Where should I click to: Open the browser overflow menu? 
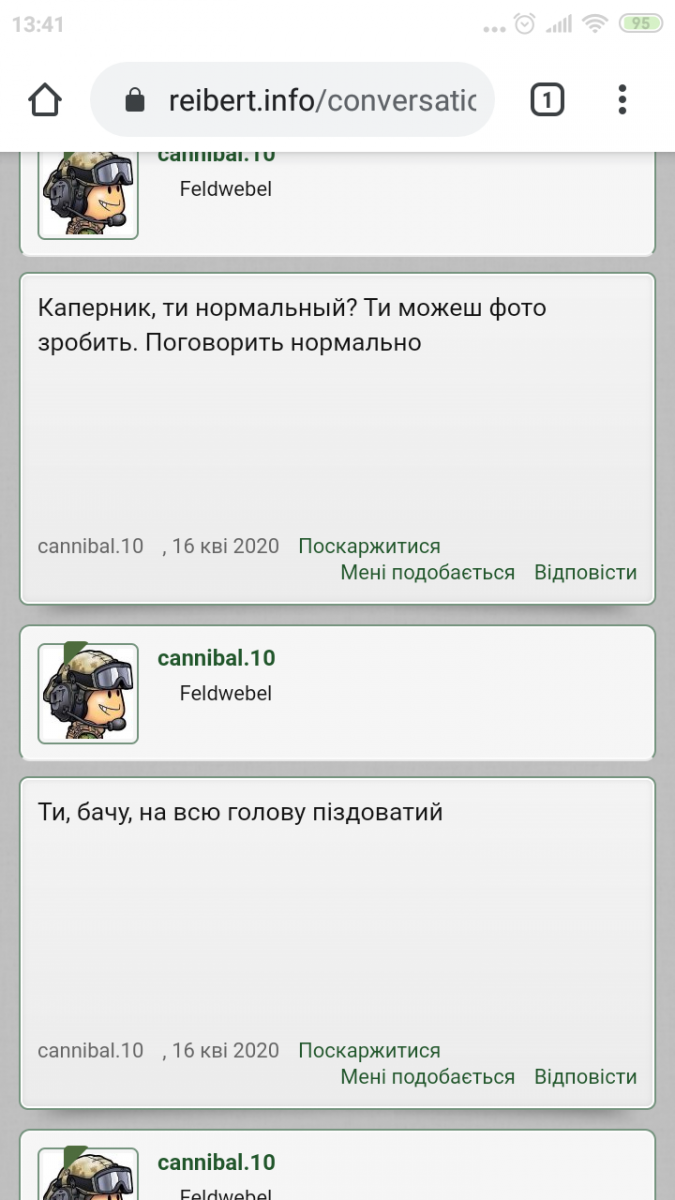[x=622, y=100]
